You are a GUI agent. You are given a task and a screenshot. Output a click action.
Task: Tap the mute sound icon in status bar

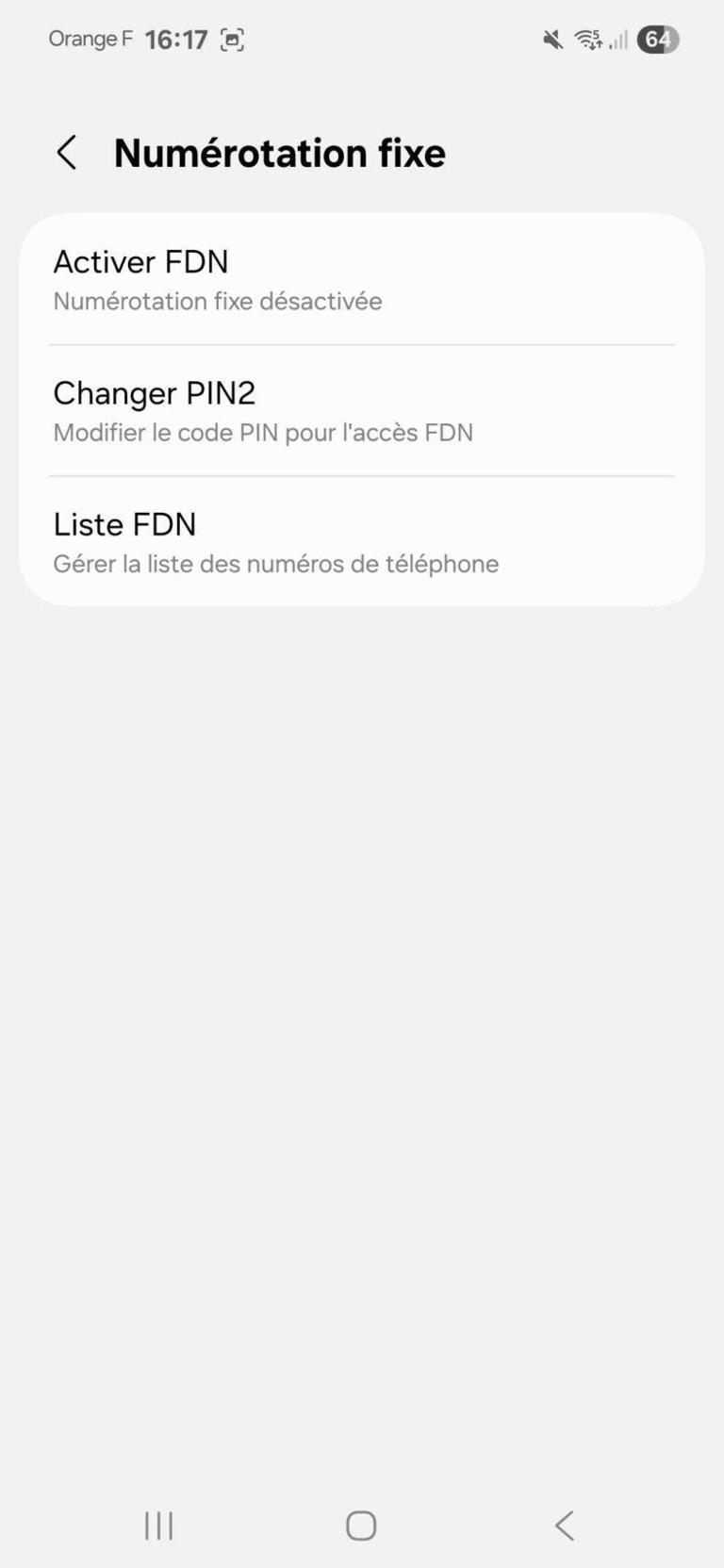[x=551, y=40]
